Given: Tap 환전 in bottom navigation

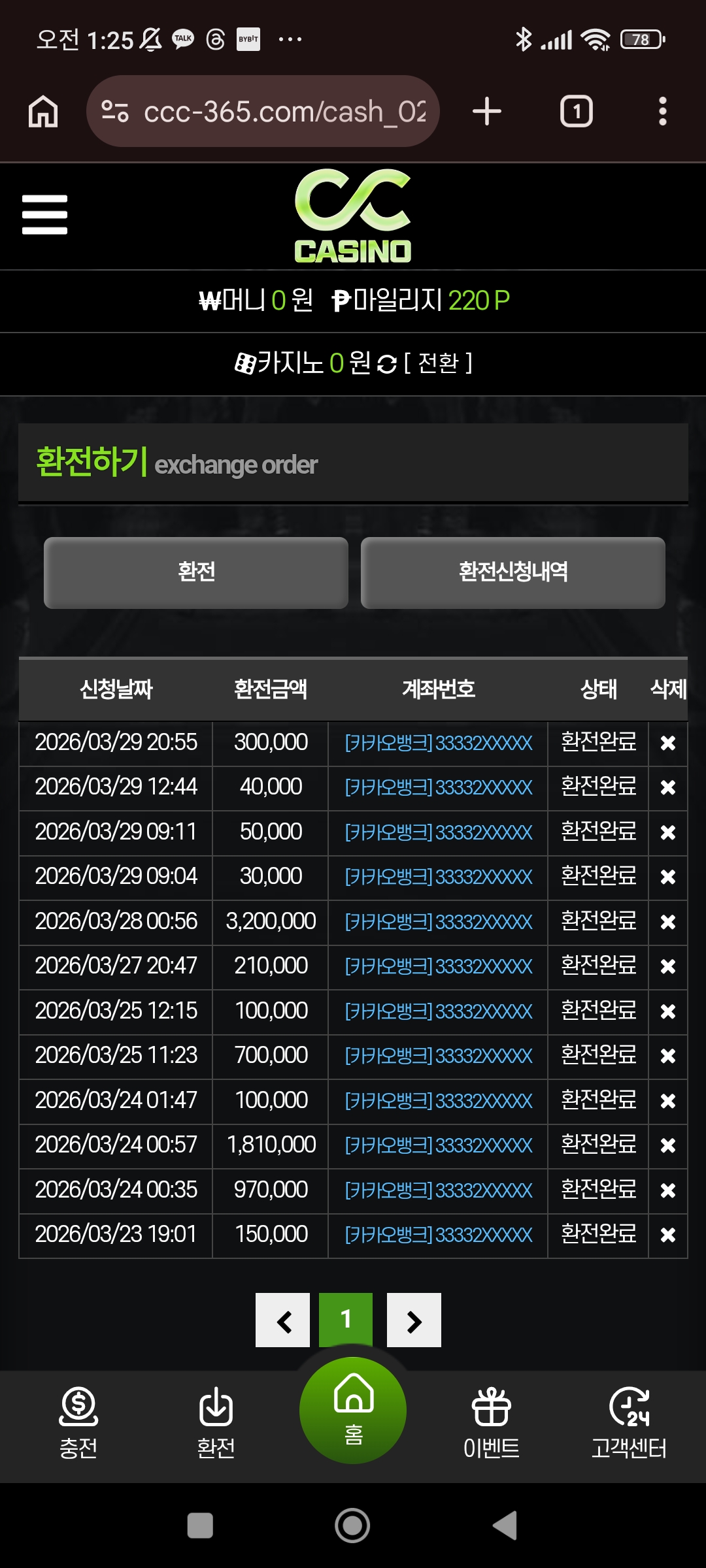Looking at the screenshot, I should point(216,1423).
